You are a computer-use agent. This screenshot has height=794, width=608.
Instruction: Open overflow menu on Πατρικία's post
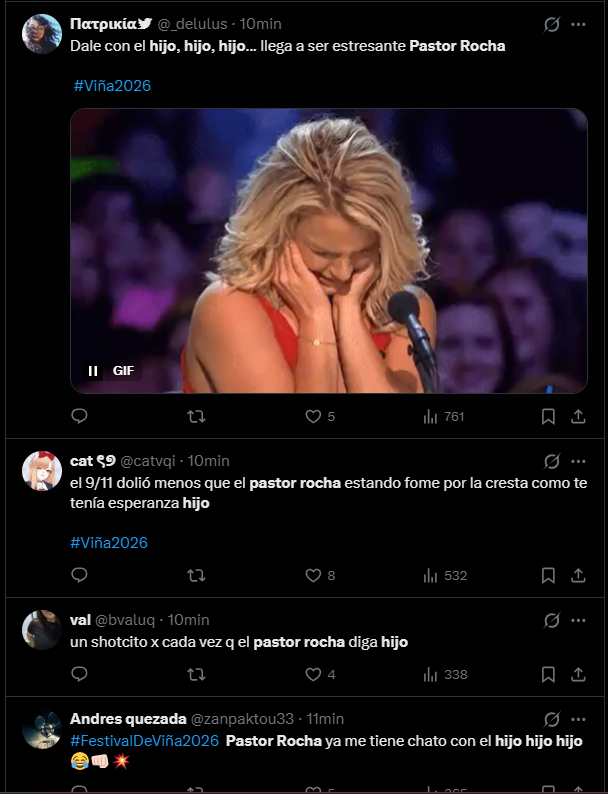point(578,24)
